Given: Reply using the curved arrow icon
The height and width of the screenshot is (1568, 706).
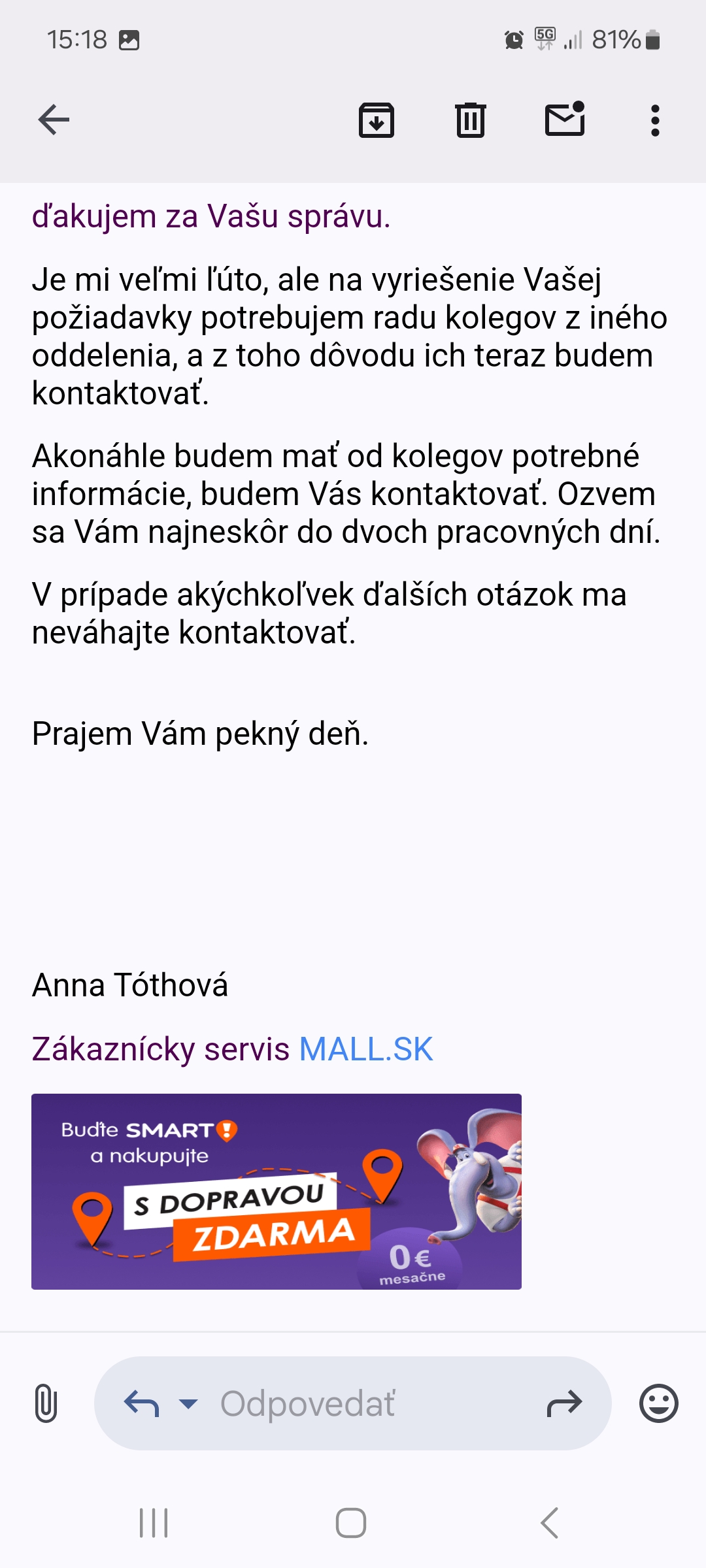Looking at the screenshot, I should tap(141, 1403).
